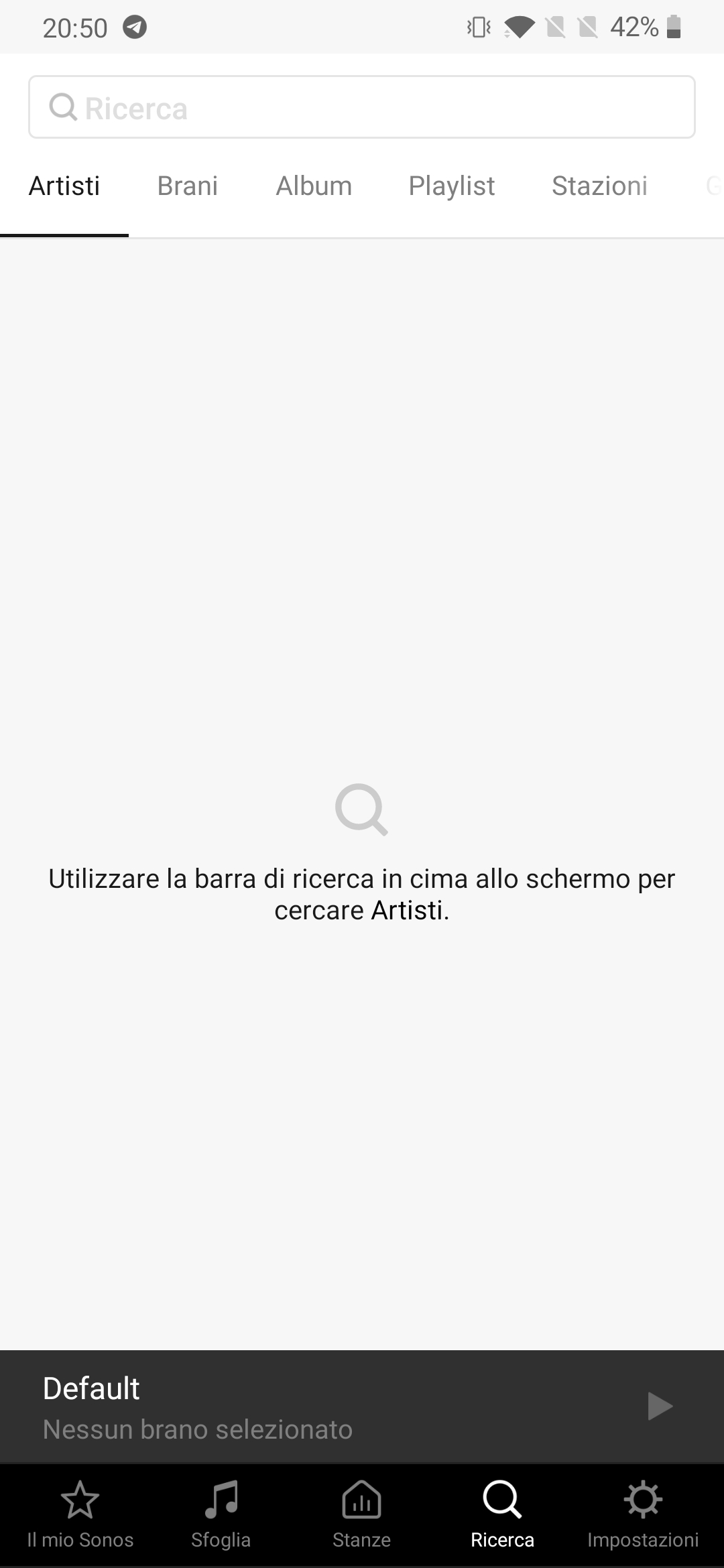724x1568 pixels.
Task: Switch to the Brani tab
Action: click(x=188, y=186)
